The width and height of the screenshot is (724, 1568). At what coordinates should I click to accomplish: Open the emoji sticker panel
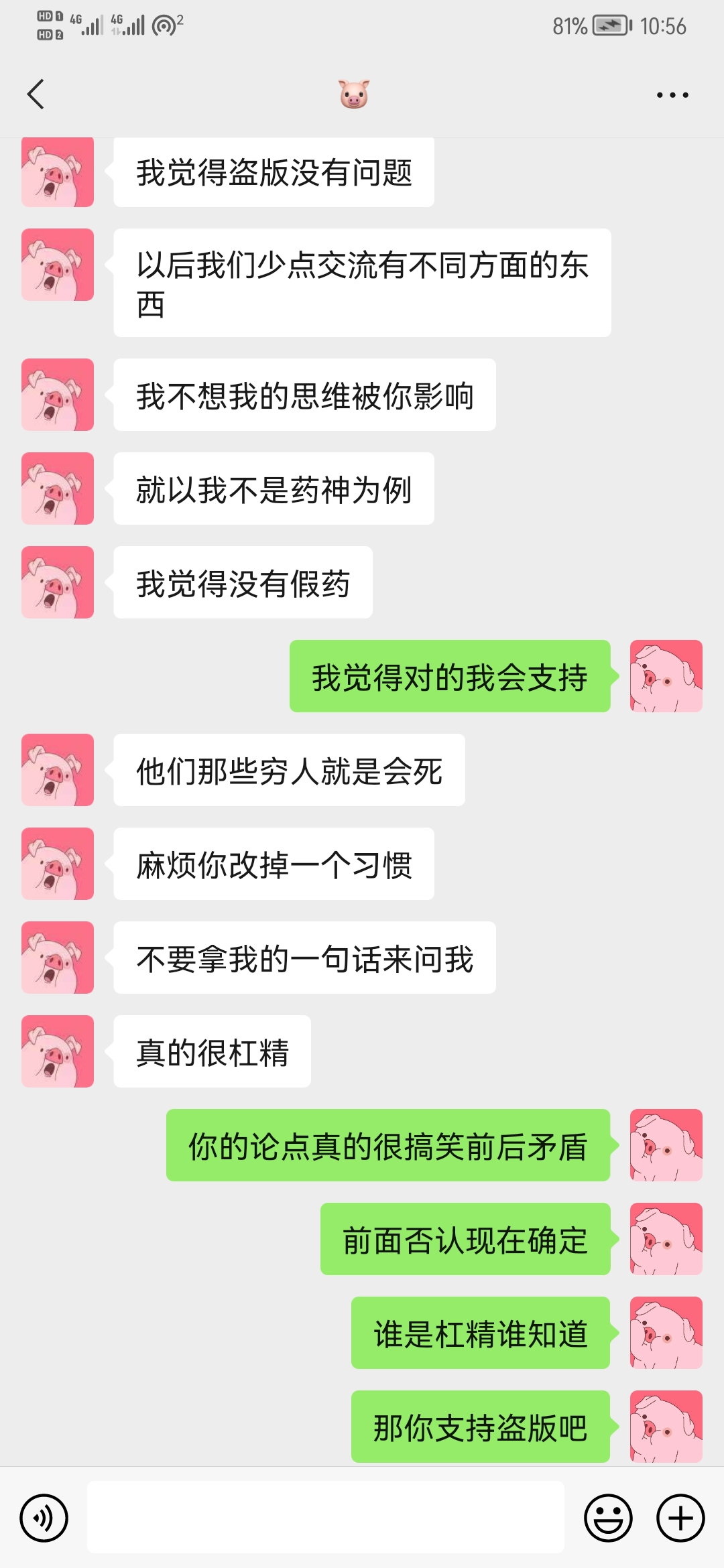[x=608, y=1518]
